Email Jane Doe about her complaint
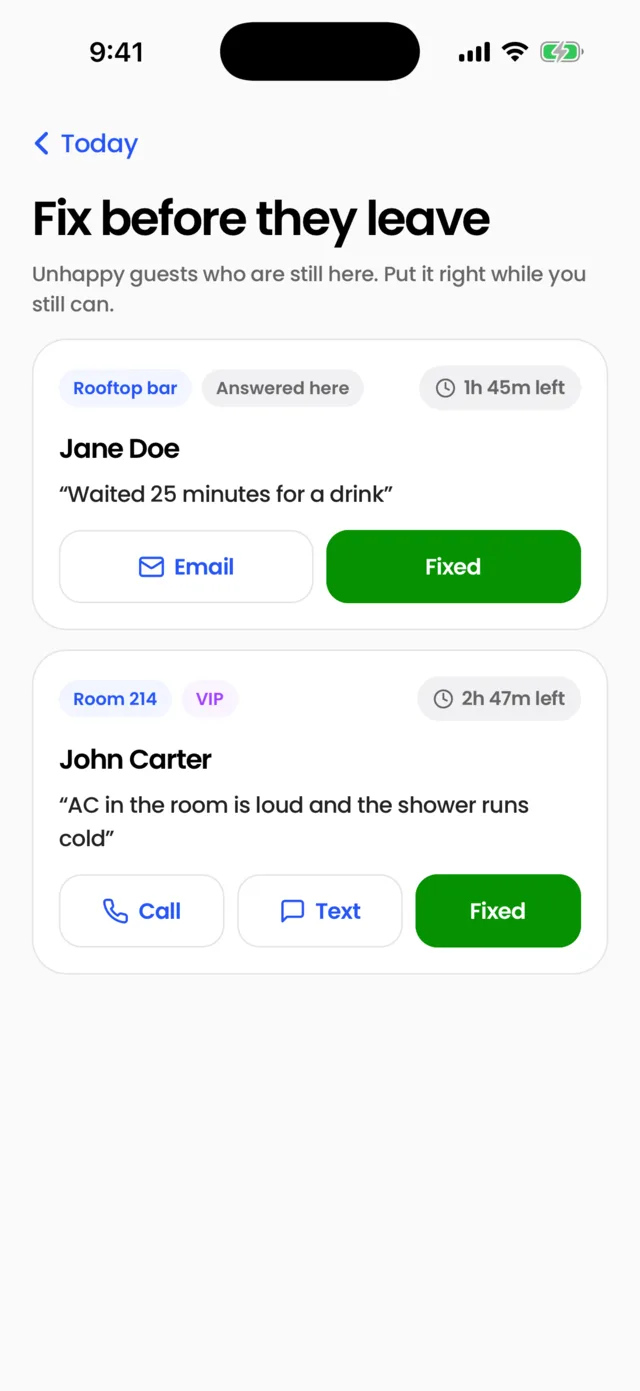 [186, 567]
